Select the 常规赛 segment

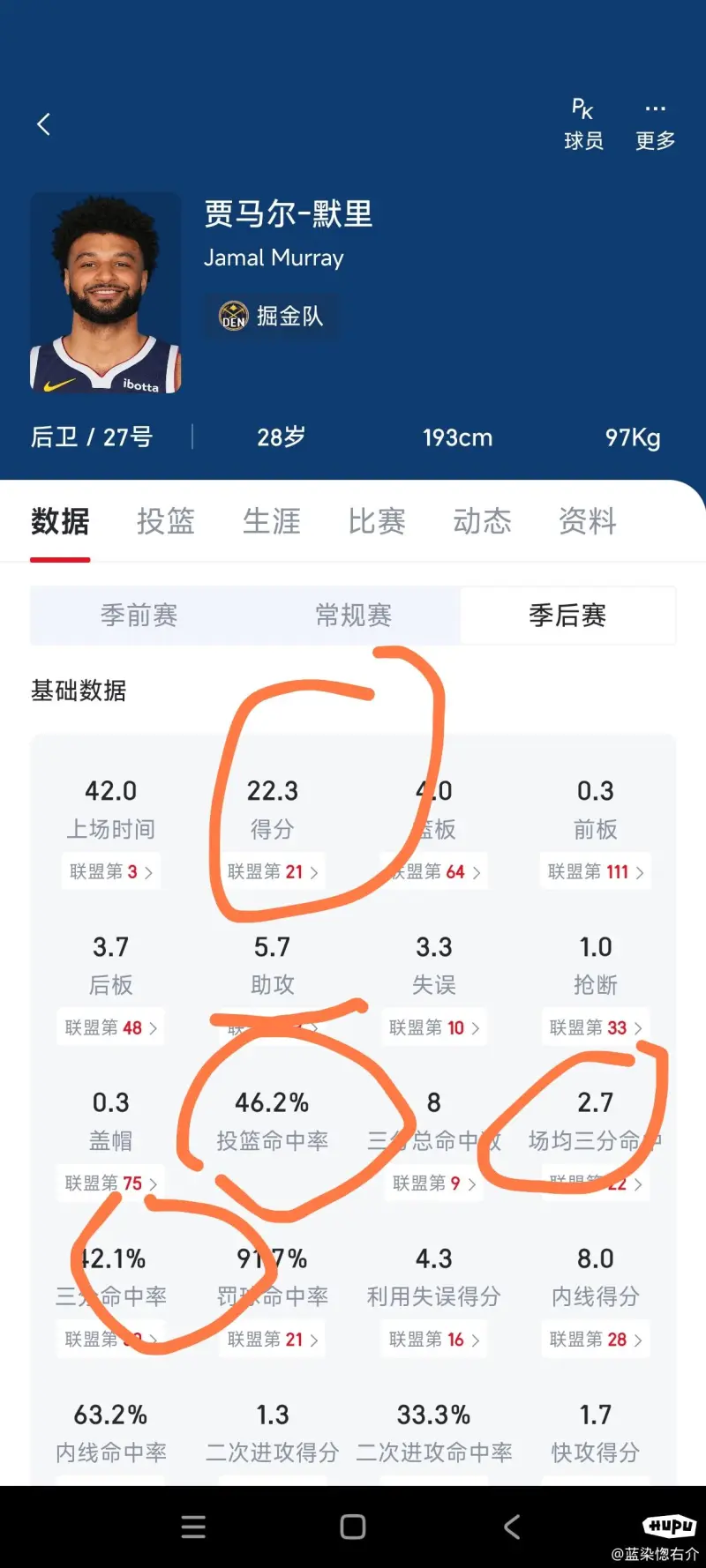coord(353,615)
